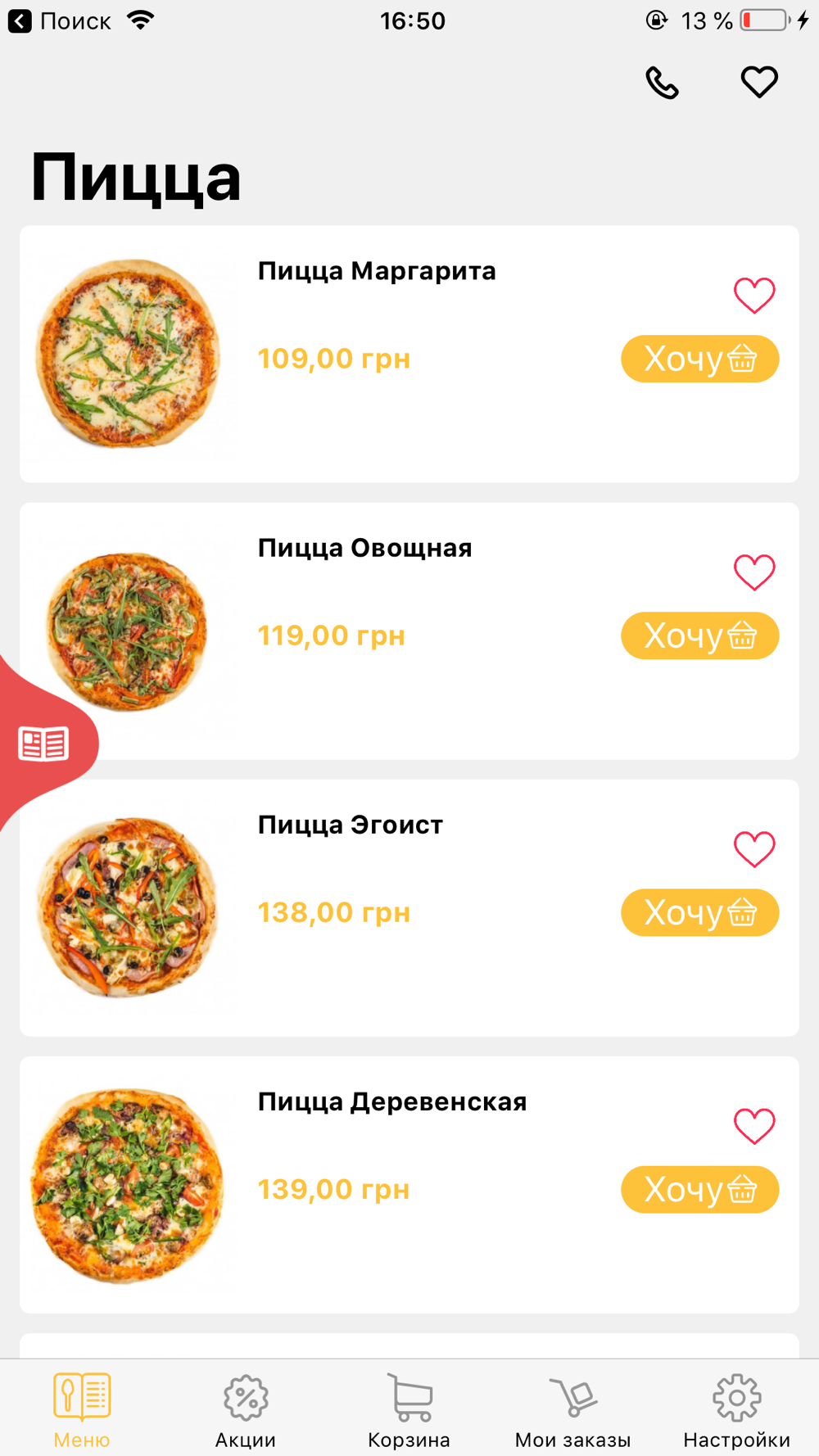Tap Хочу button for Пицца Маргарита
Image resolution: width=819 pixels, height=1456 pixels.
[x=699, y=359]
